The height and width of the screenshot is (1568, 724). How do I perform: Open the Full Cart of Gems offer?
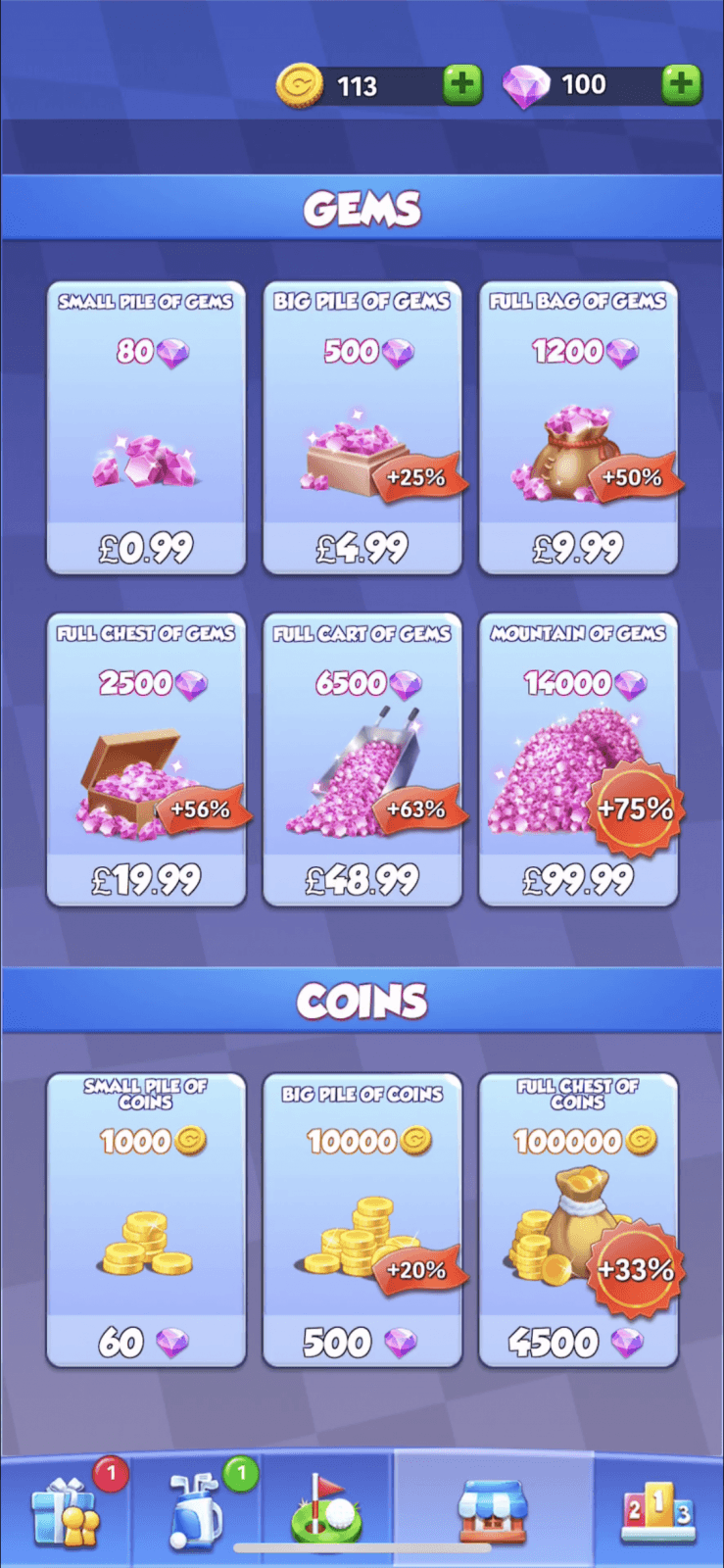coord(362,760)
